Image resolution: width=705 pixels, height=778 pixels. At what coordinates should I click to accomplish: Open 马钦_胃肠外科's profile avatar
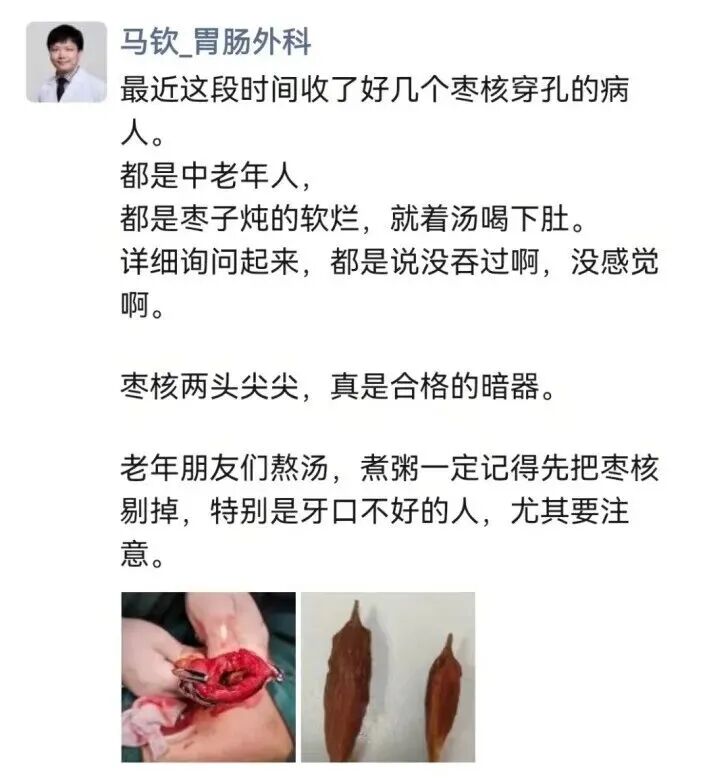66,62
